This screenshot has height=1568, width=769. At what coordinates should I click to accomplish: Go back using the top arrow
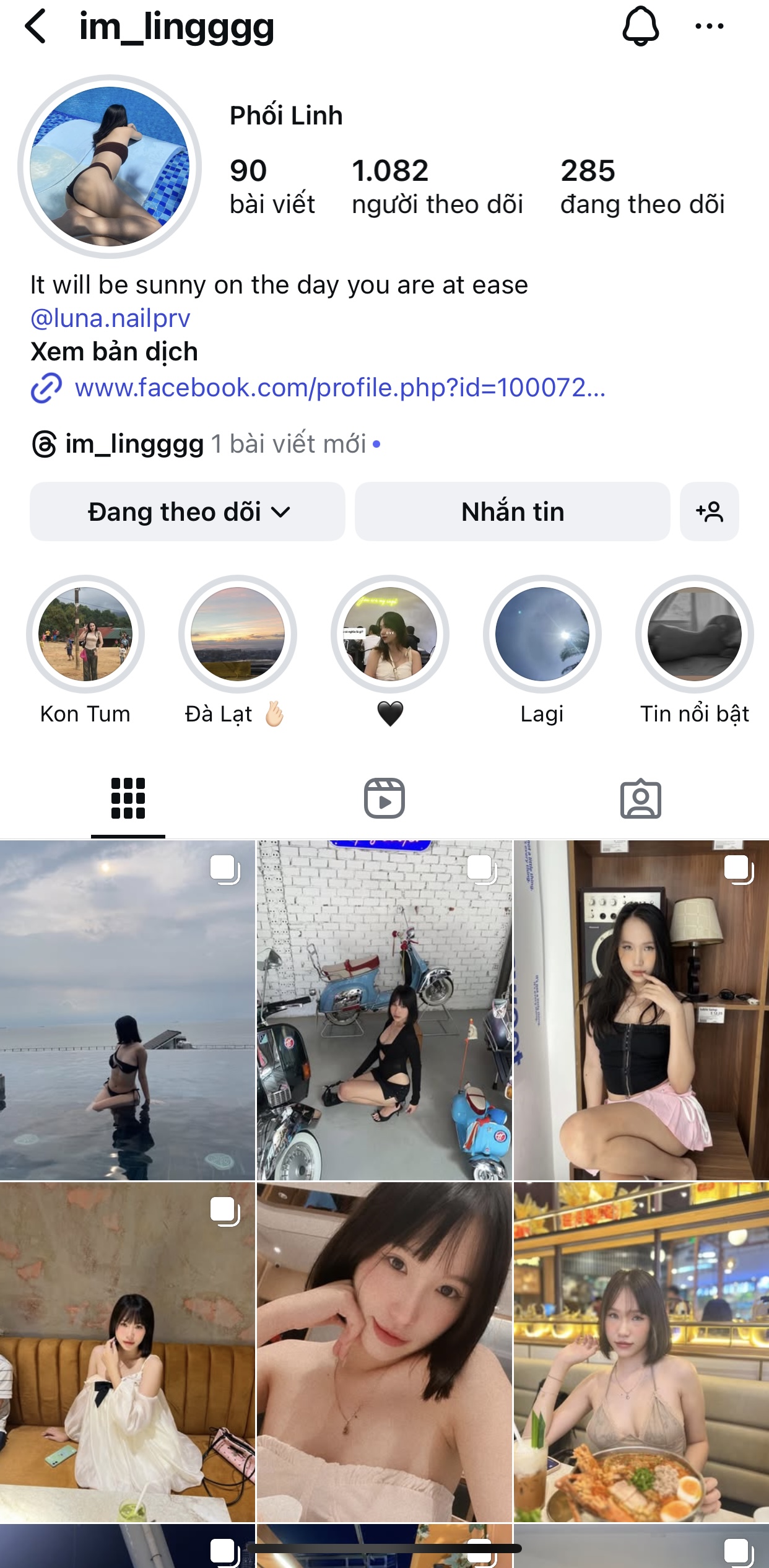36,27
